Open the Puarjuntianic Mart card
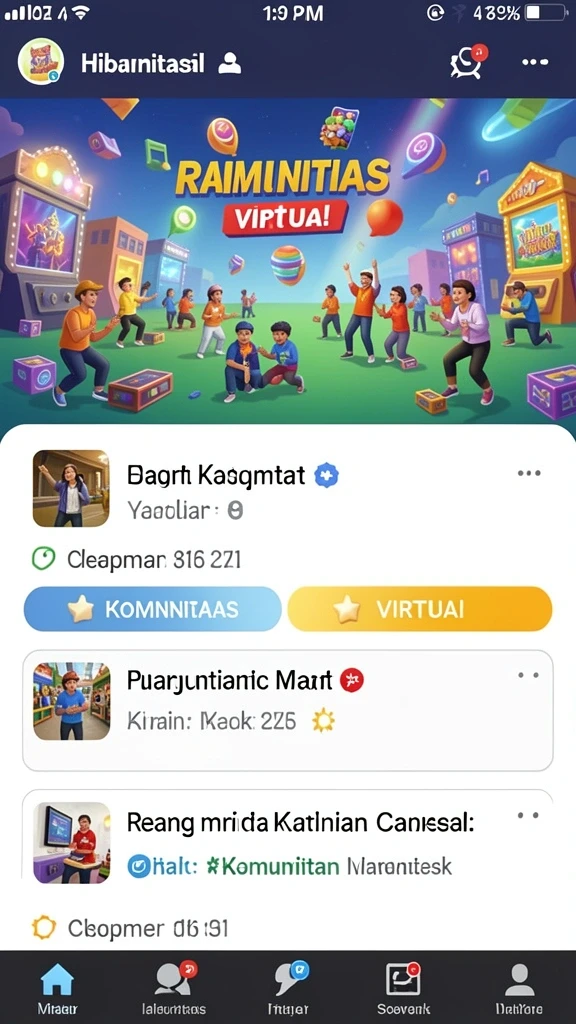This screenshot has height=1024, width=576. [288, 711]
